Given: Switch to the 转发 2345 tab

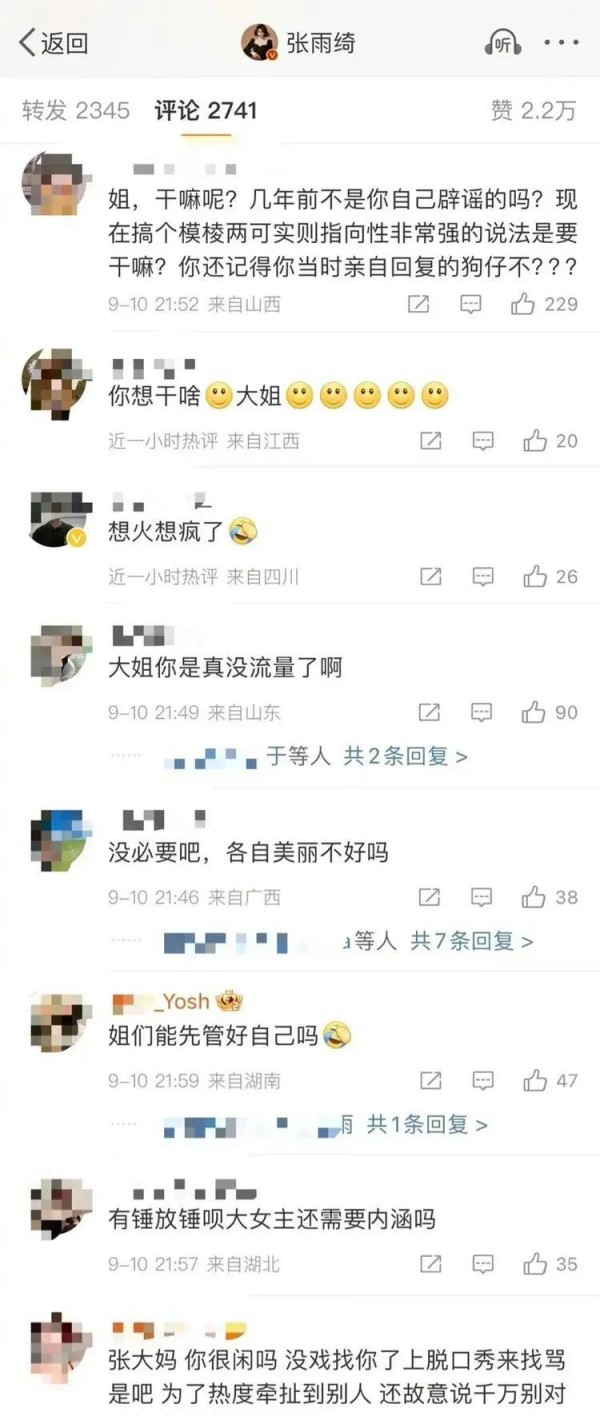Looking at the screenshot, I should pyautogui.click(x=76, y=111).
